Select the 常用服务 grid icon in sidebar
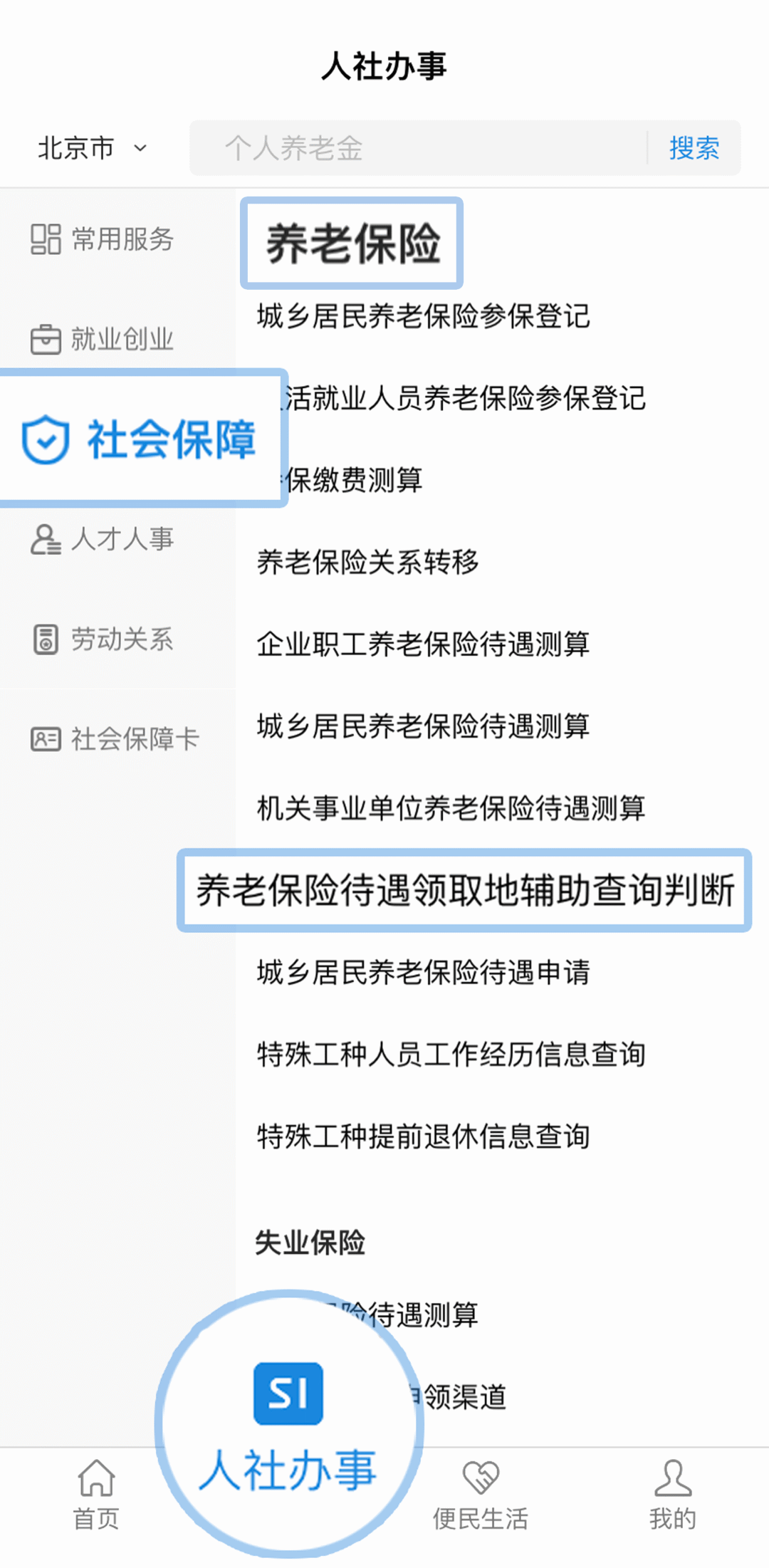Screen dimensions: 769x1568 [44, 241]
